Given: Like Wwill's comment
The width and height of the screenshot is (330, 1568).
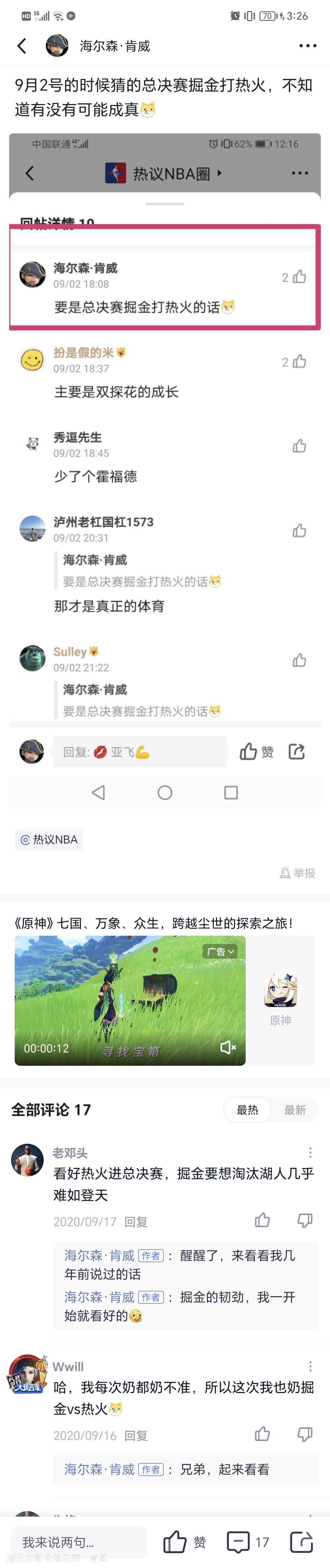Looking at the screenshot, I should (262, 1434).
